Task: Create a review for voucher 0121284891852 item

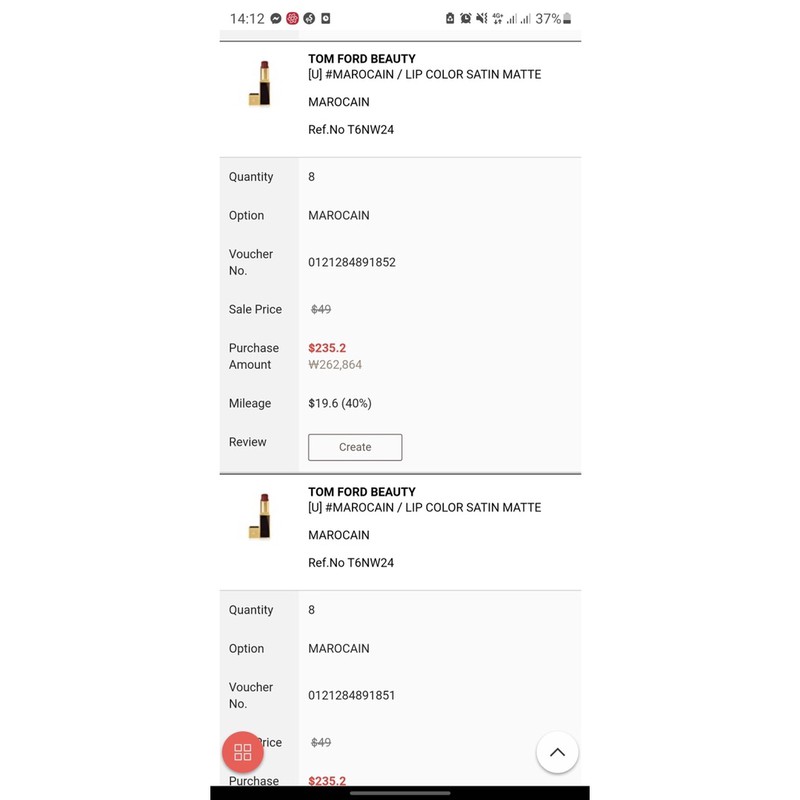Action: click(355, 447)
